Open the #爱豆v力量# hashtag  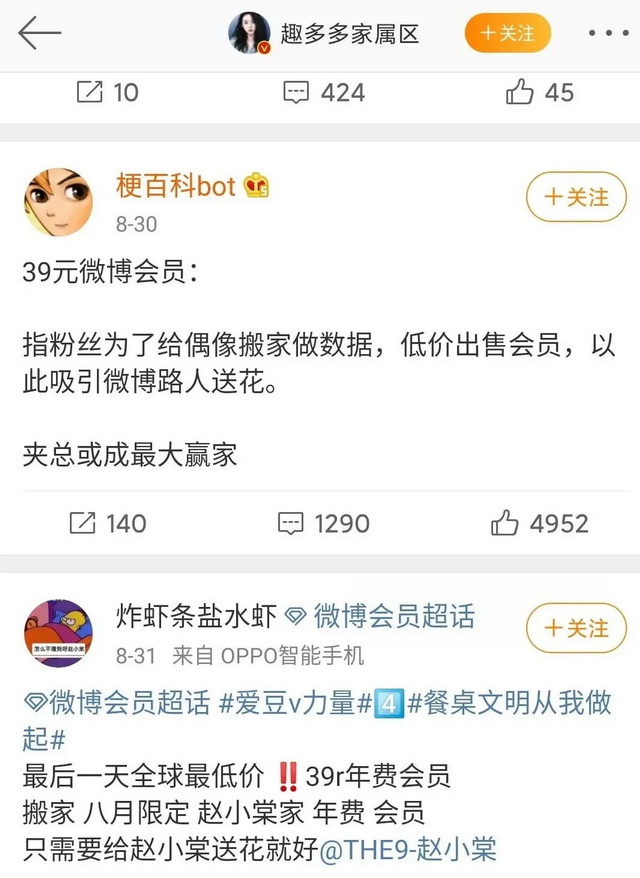coord(298,703)
